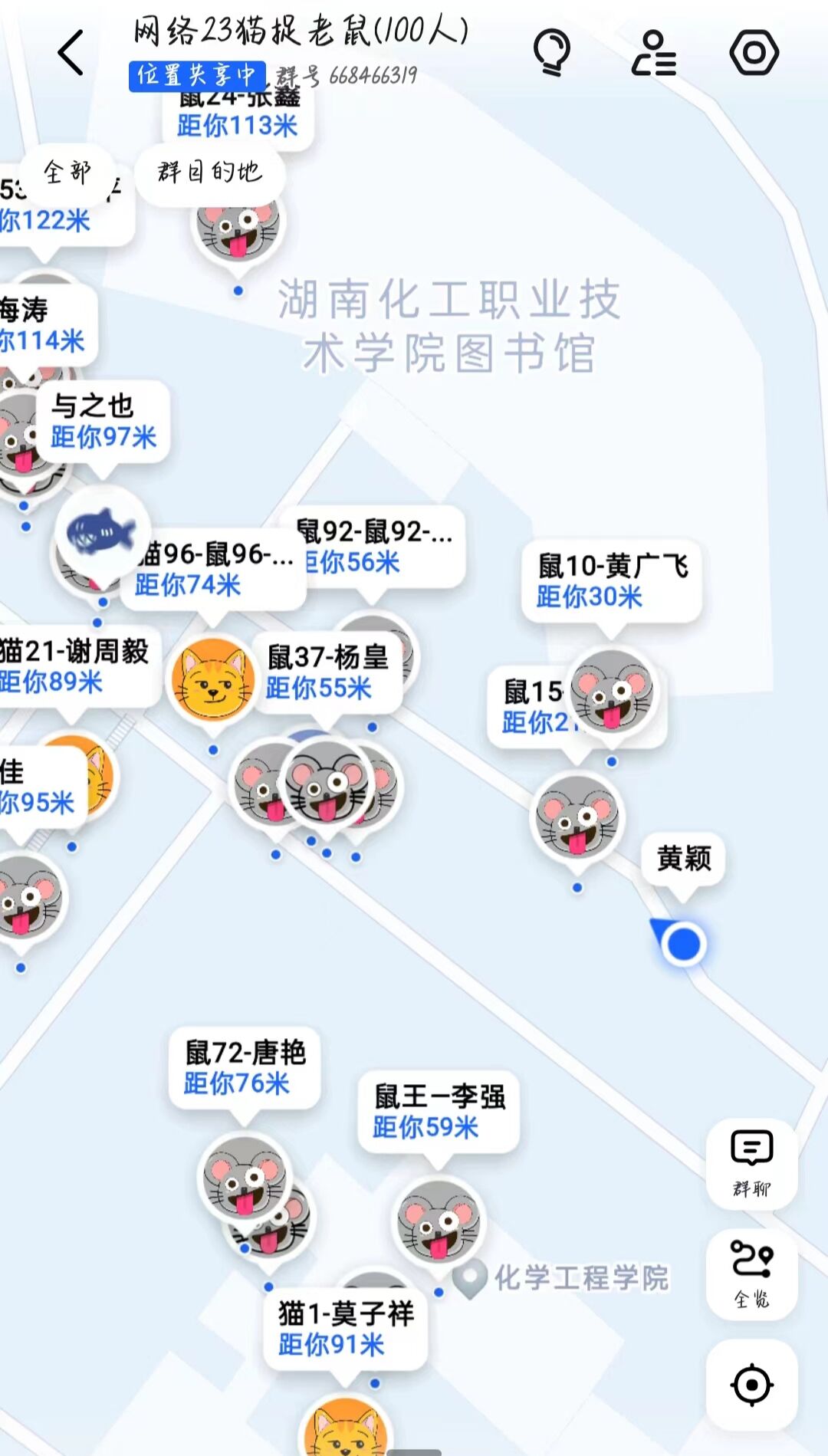Open marker 猫1-莫子祥
This screenshot has height=1456, width=828.
(345, 1329)
